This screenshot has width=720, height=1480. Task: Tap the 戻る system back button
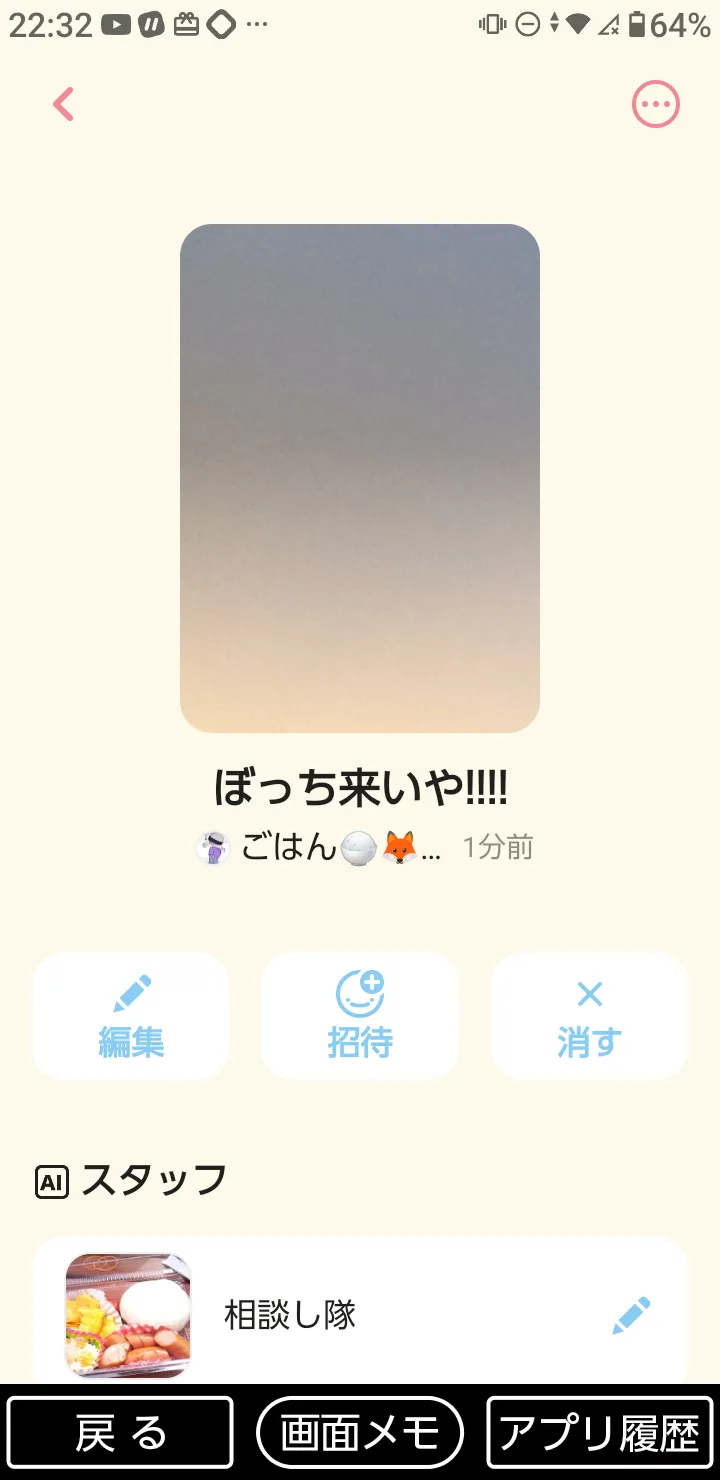(x=120, y=1433)
